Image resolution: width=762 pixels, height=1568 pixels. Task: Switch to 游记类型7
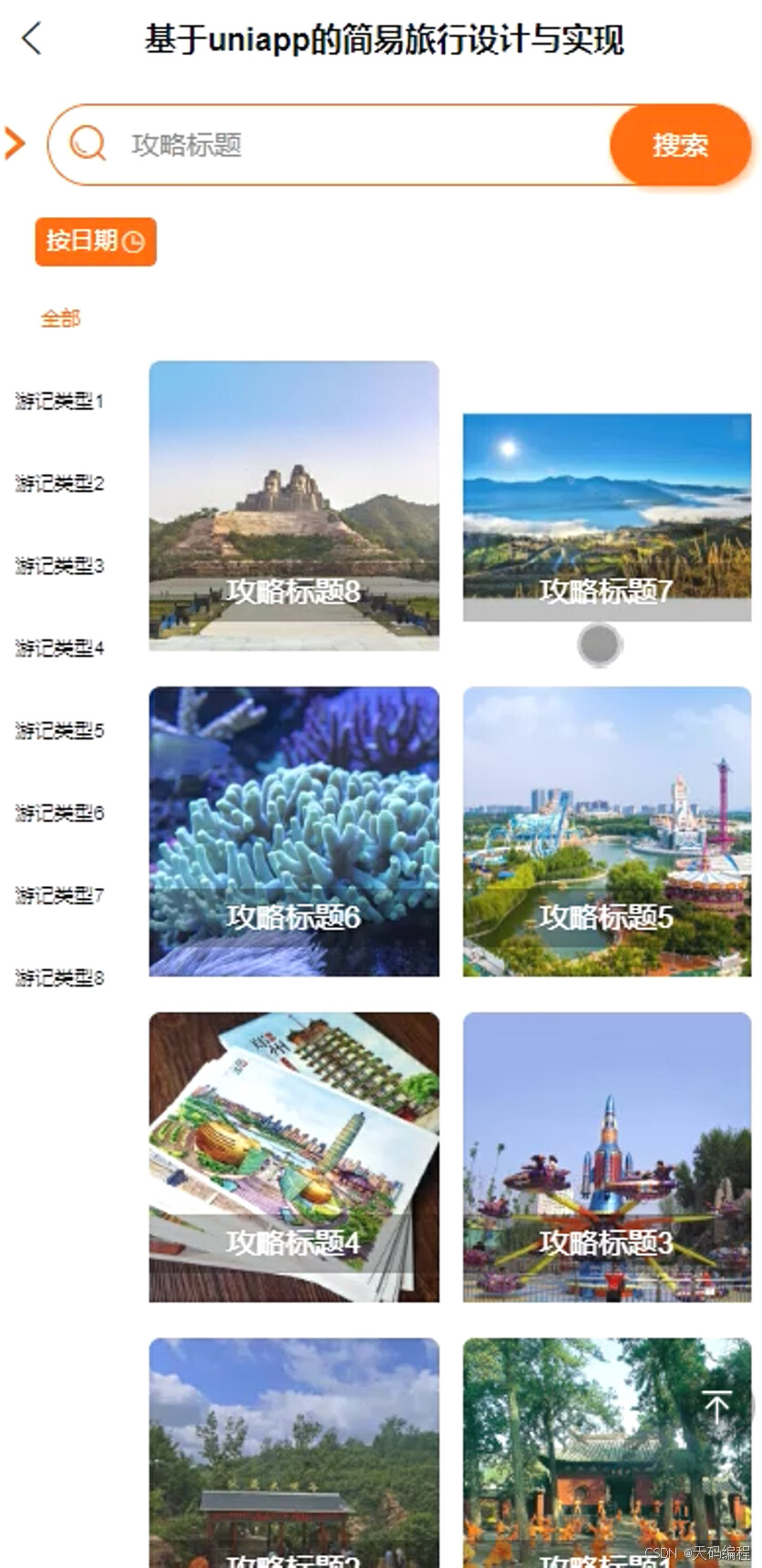(x=59, y=895)
